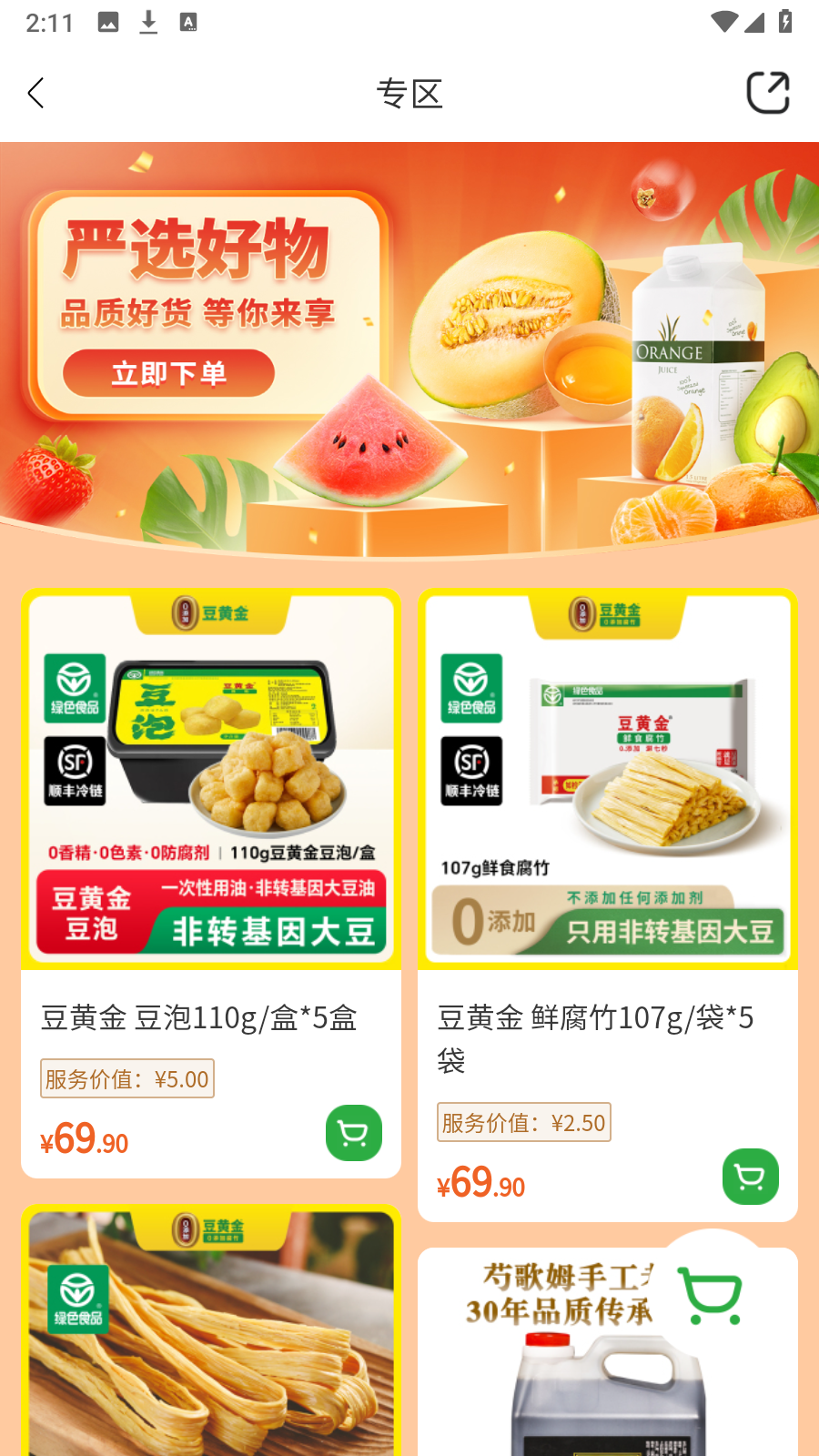Tap the 专区 page title
The width and height of the screenshot is (819, 1456).
coord(409,93)
